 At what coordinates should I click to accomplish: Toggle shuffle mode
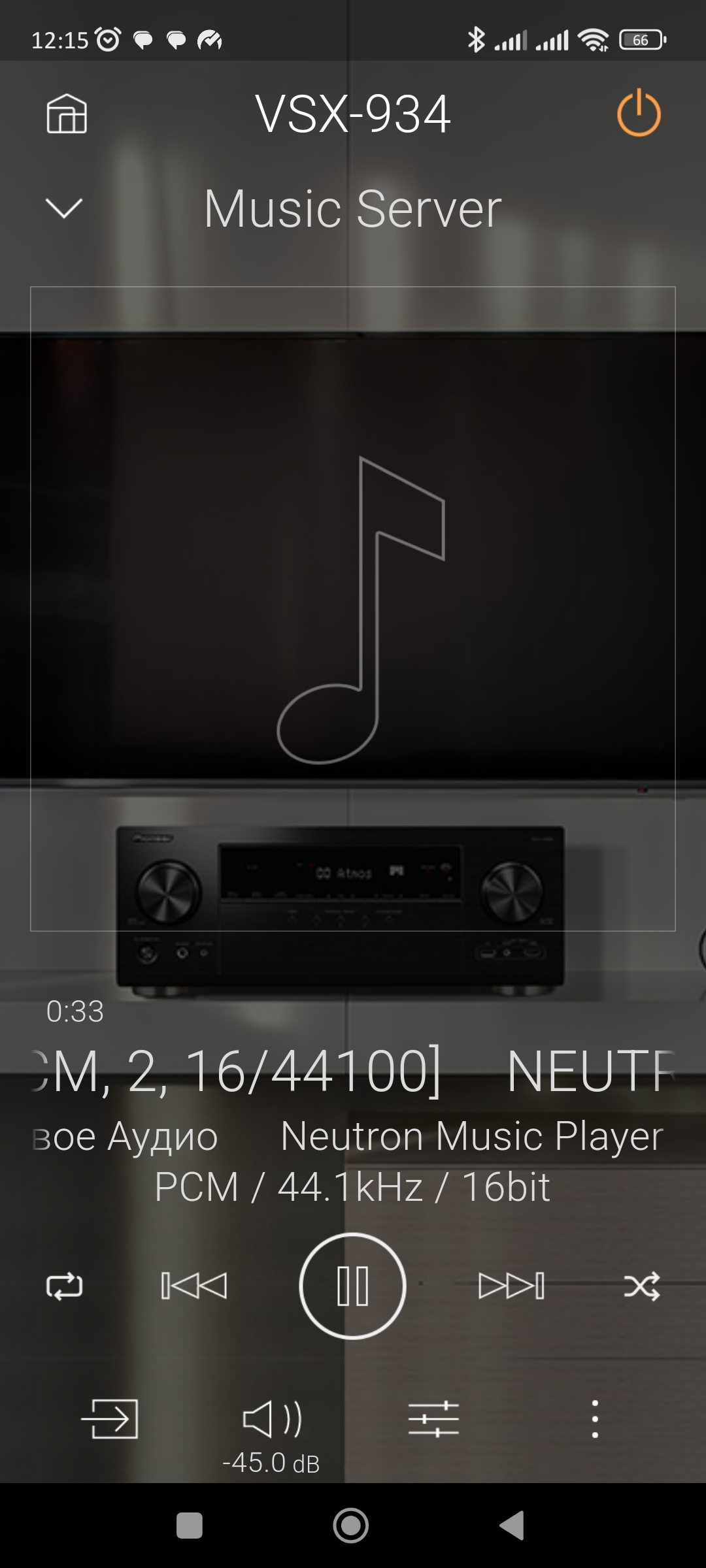point(641,1286)
